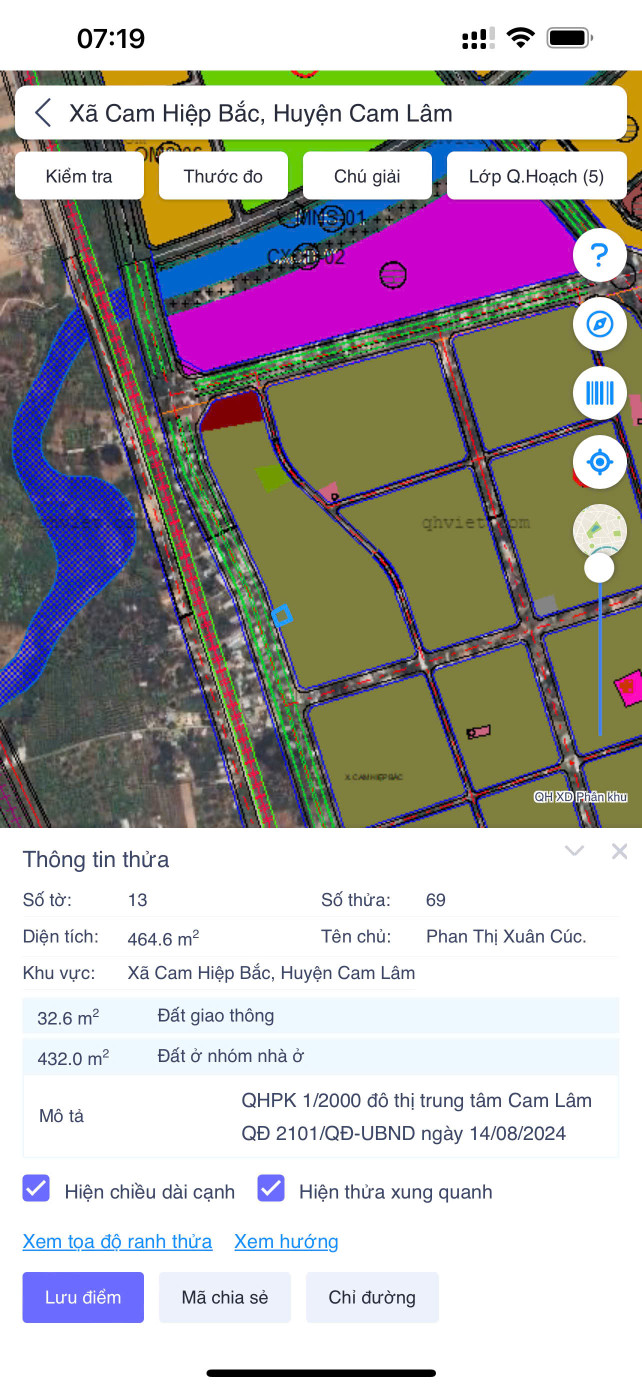Open the Chú giải legend
The height and width of the screenshot is (1389, 642).
pyautogui.click(x=367, y=176)
